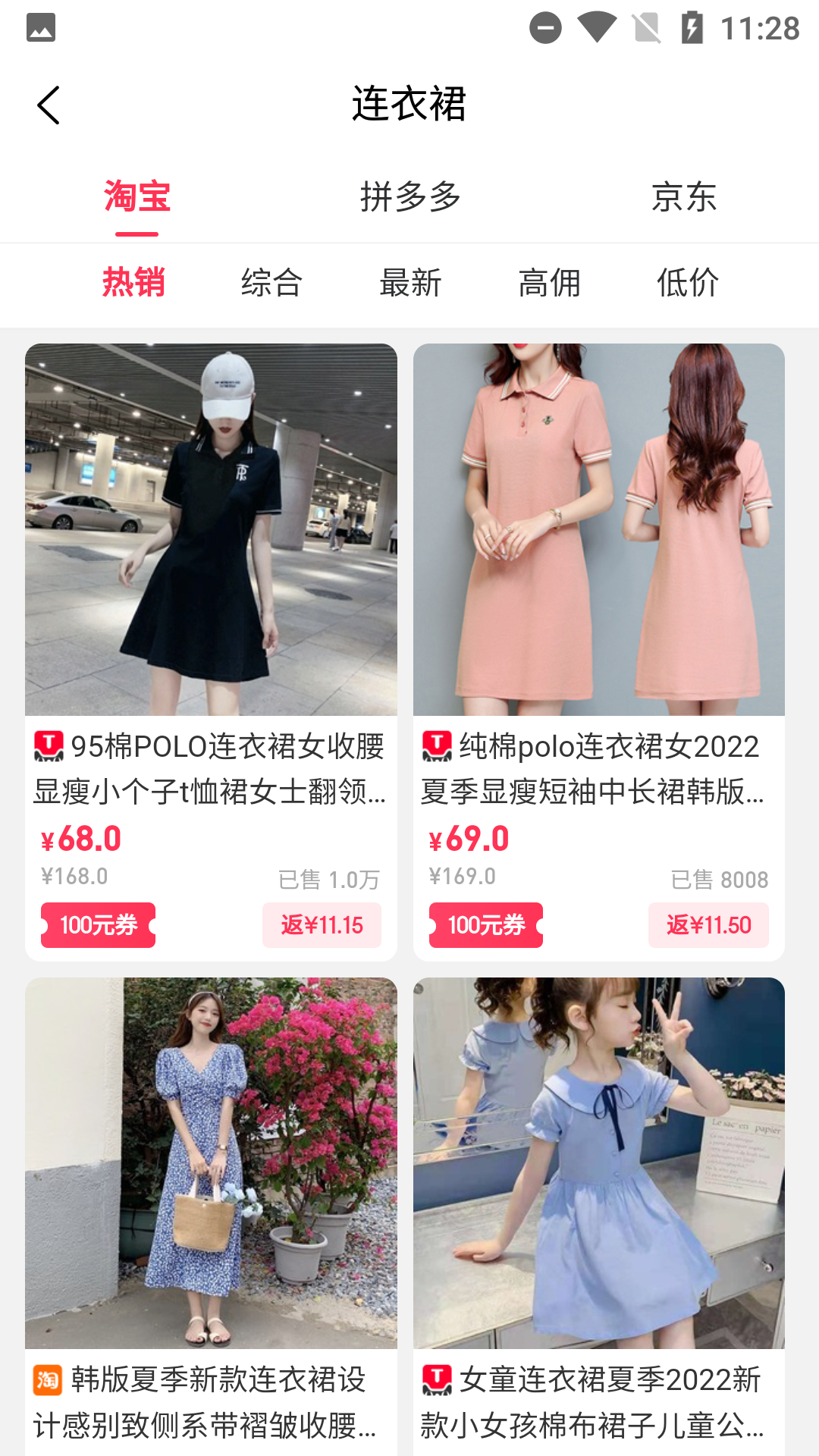Sort results by 热销

pos(133,283)
